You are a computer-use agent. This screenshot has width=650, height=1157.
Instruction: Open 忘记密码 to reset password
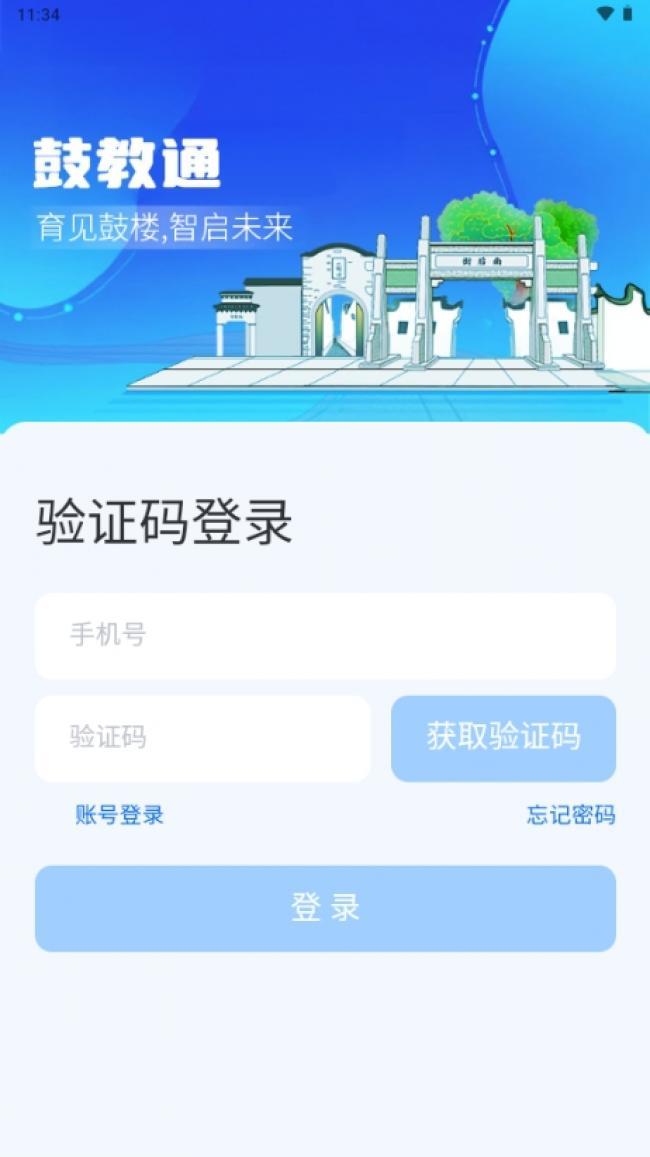[x=570, y=815]
